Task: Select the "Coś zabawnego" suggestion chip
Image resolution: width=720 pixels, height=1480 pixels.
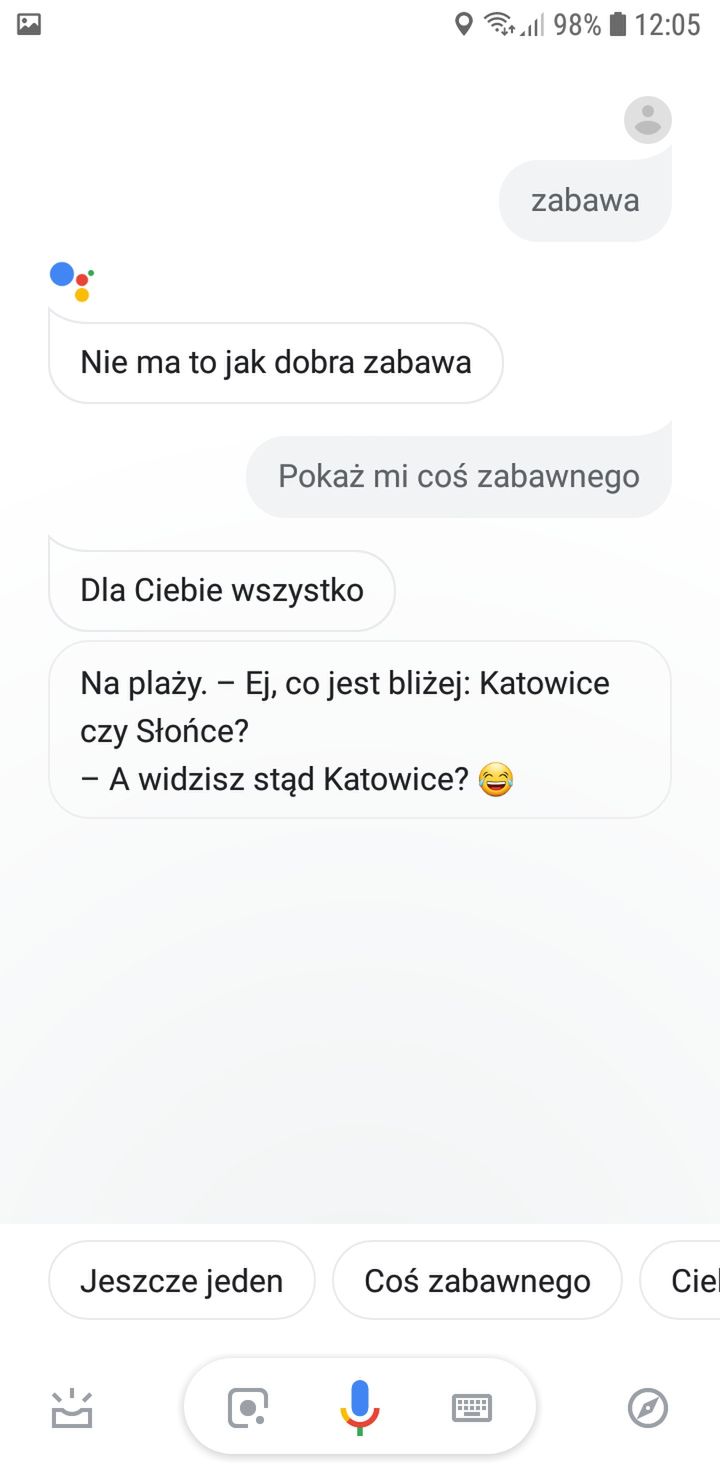Action: pyautogui.click(x=477, y=1280)
